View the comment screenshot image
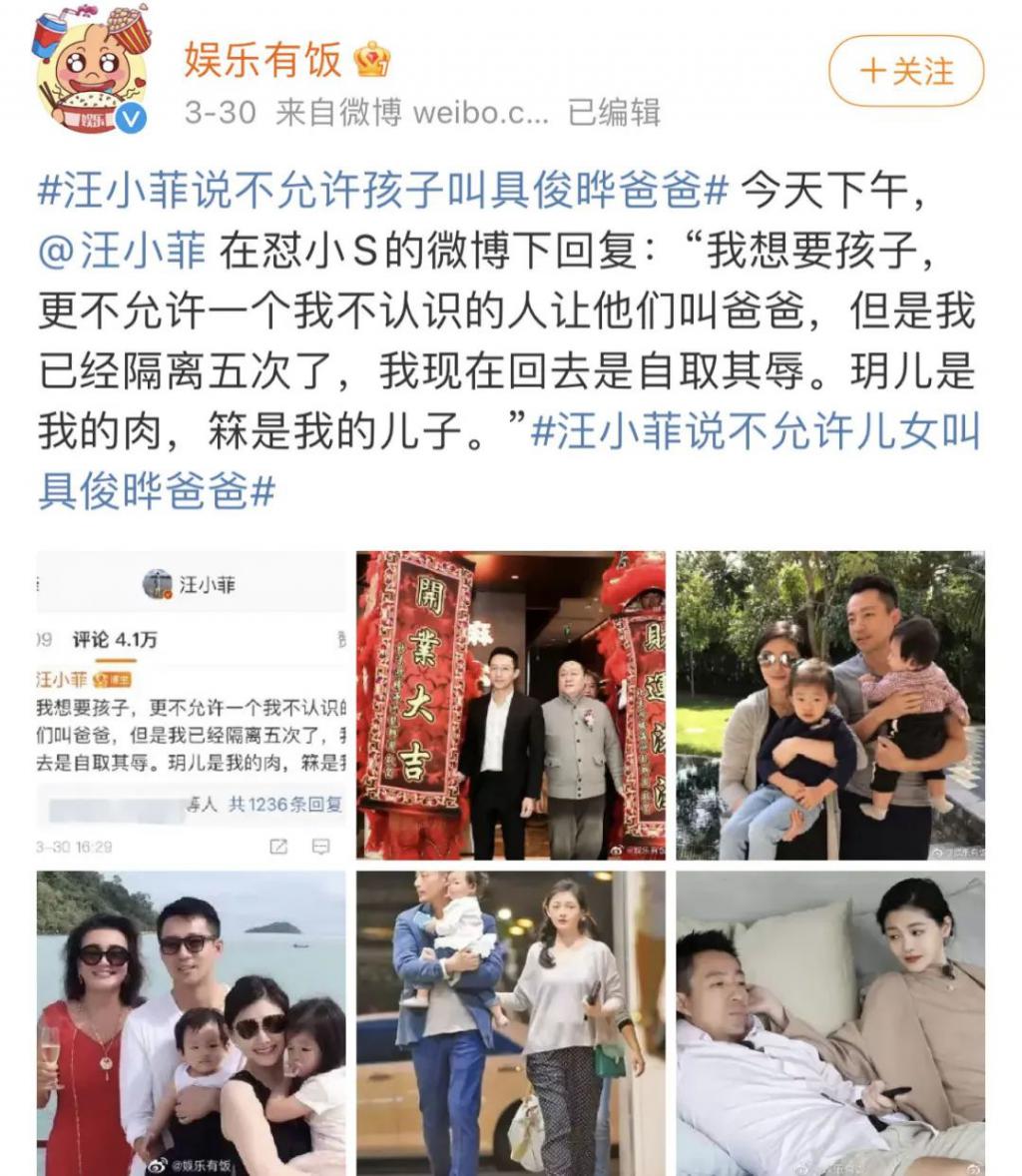 pyautogui.click(x=192, y=705)
